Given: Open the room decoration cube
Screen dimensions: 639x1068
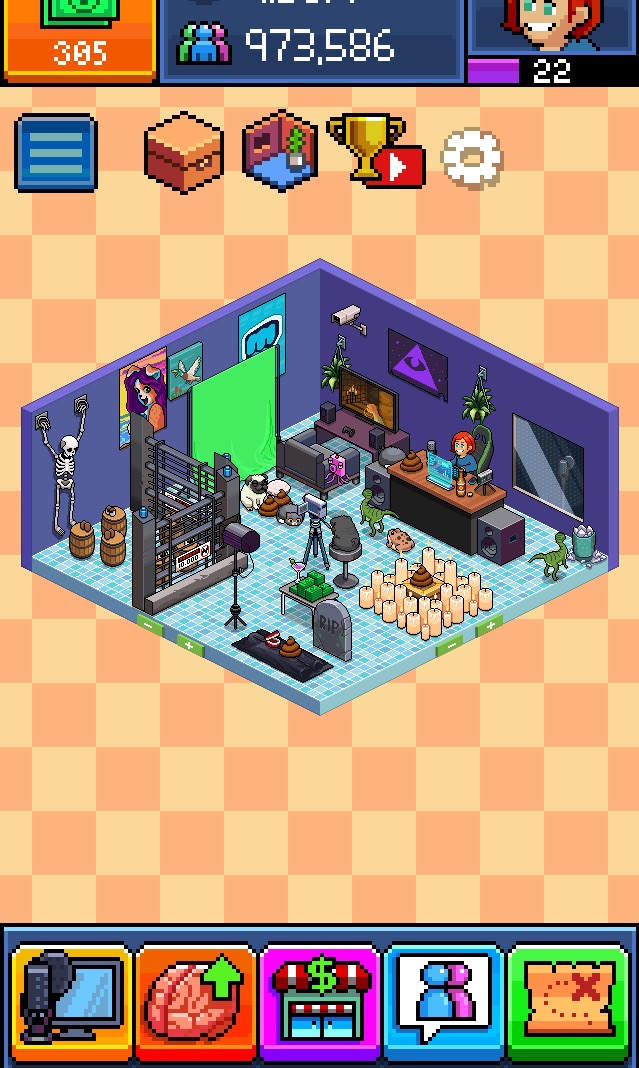Looking at the screenshot, I should click(280, 152).
